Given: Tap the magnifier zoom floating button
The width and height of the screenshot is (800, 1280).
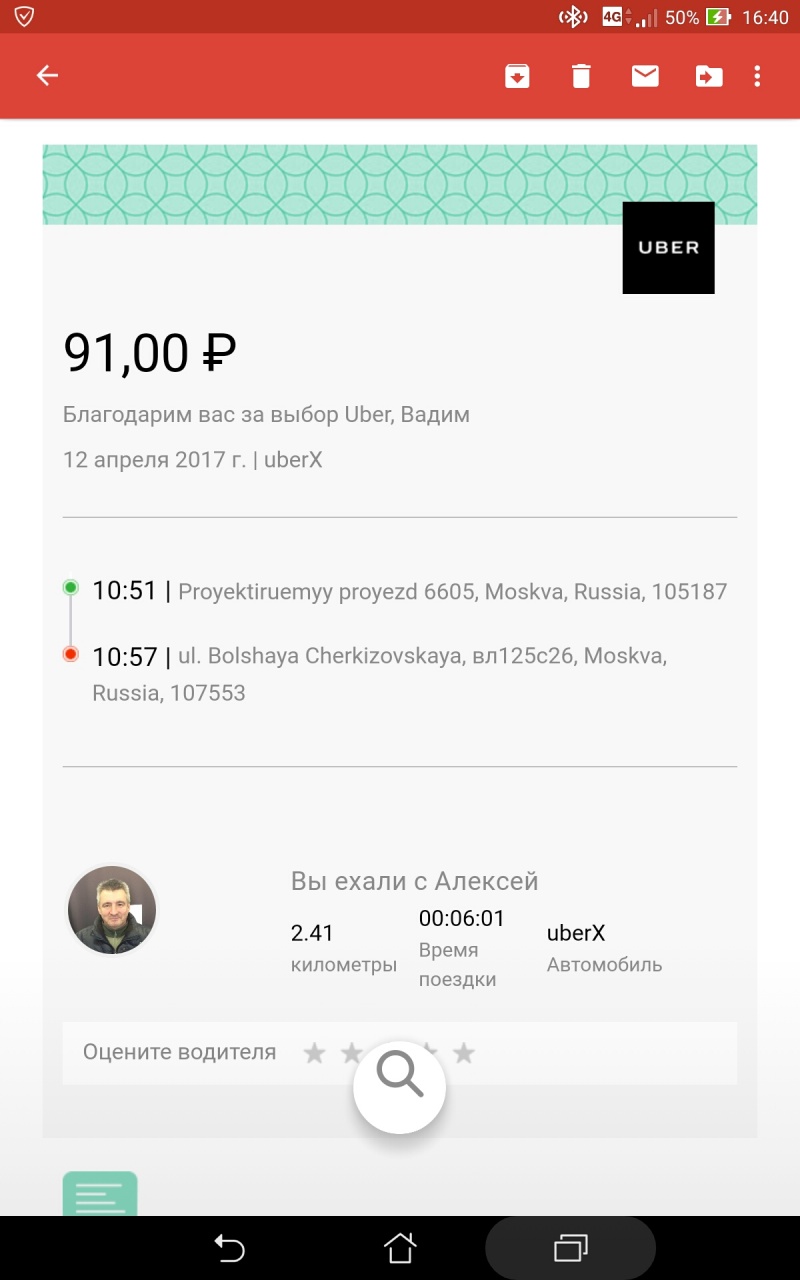Looking at the screenshot, I should tap(399, 1087).
